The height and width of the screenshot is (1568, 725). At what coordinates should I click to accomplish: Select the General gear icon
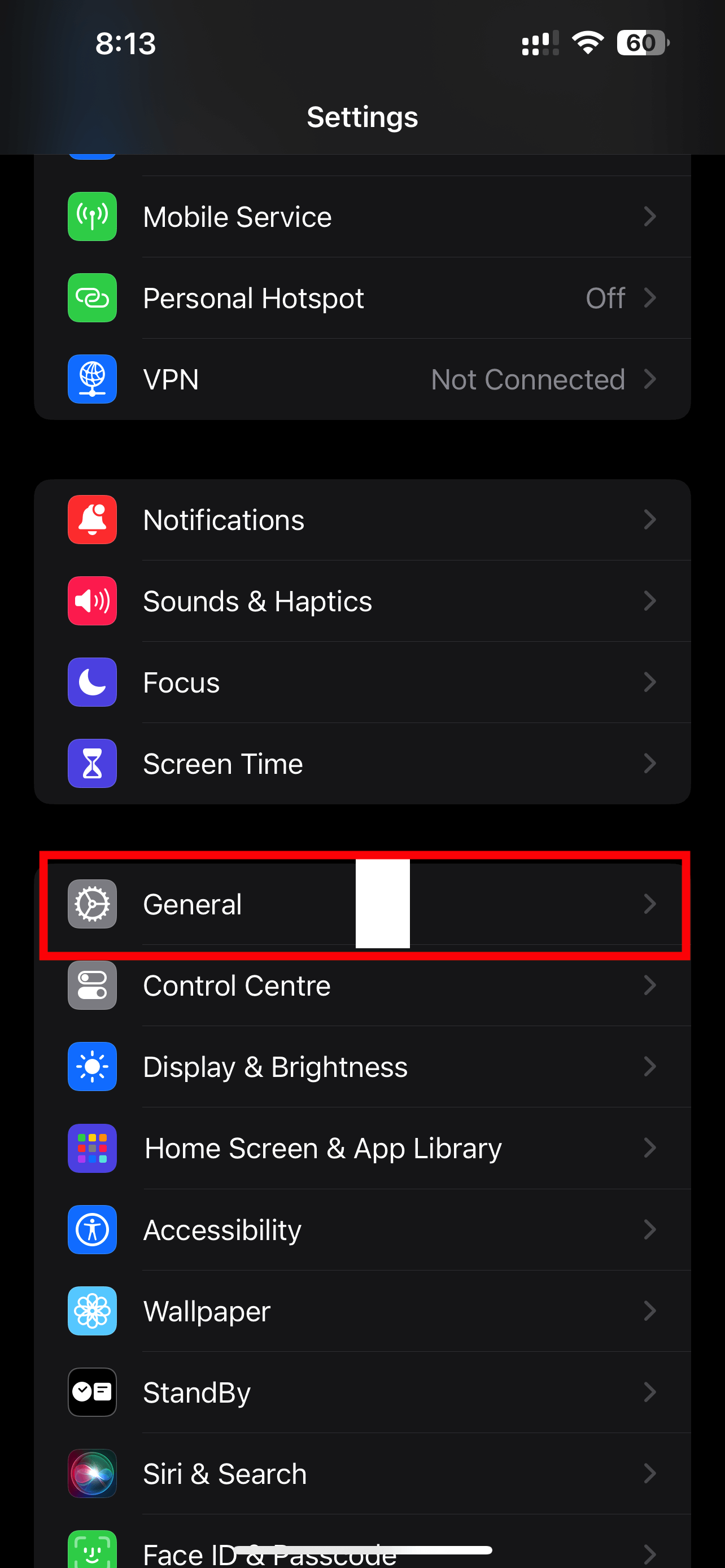click(x=92, y=905)
